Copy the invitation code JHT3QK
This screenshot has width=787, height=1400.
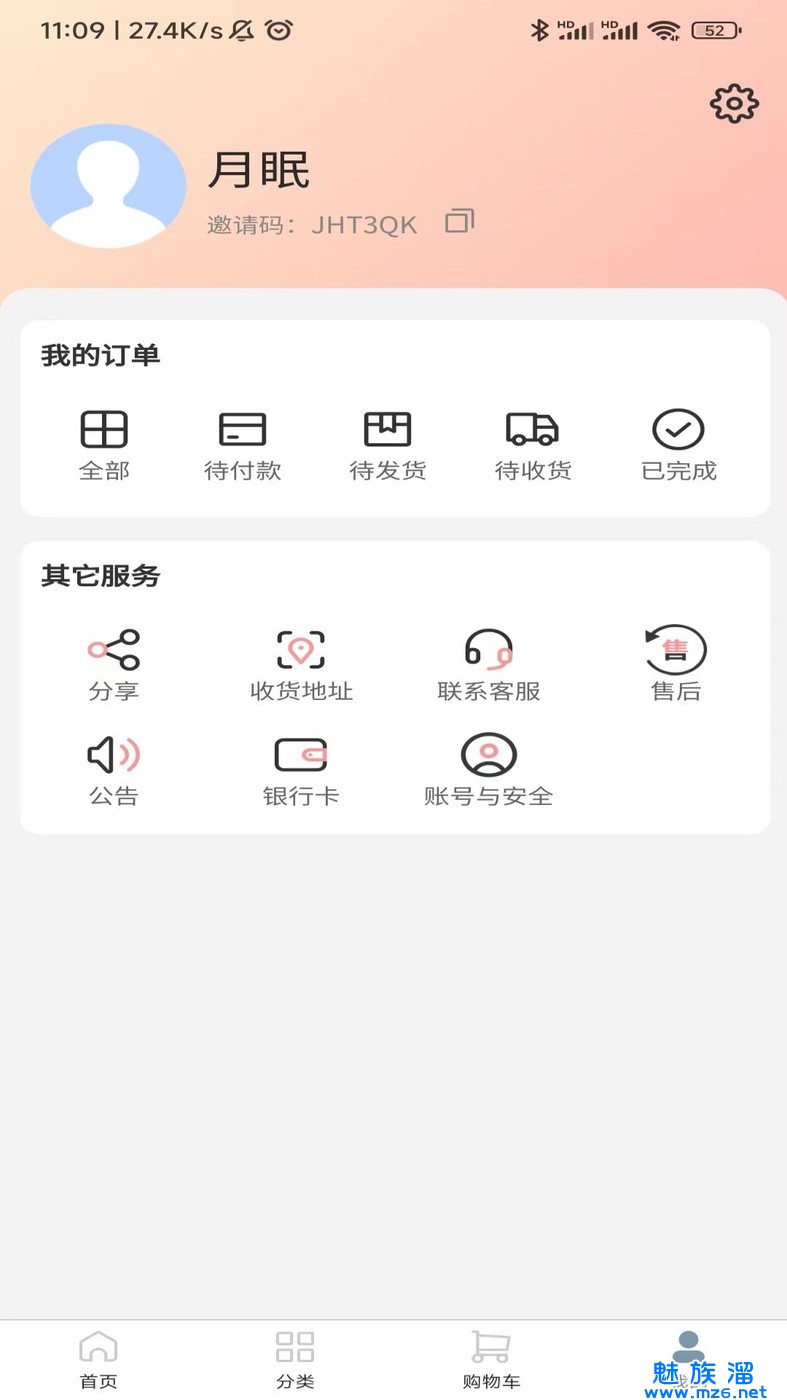point(459,221)
